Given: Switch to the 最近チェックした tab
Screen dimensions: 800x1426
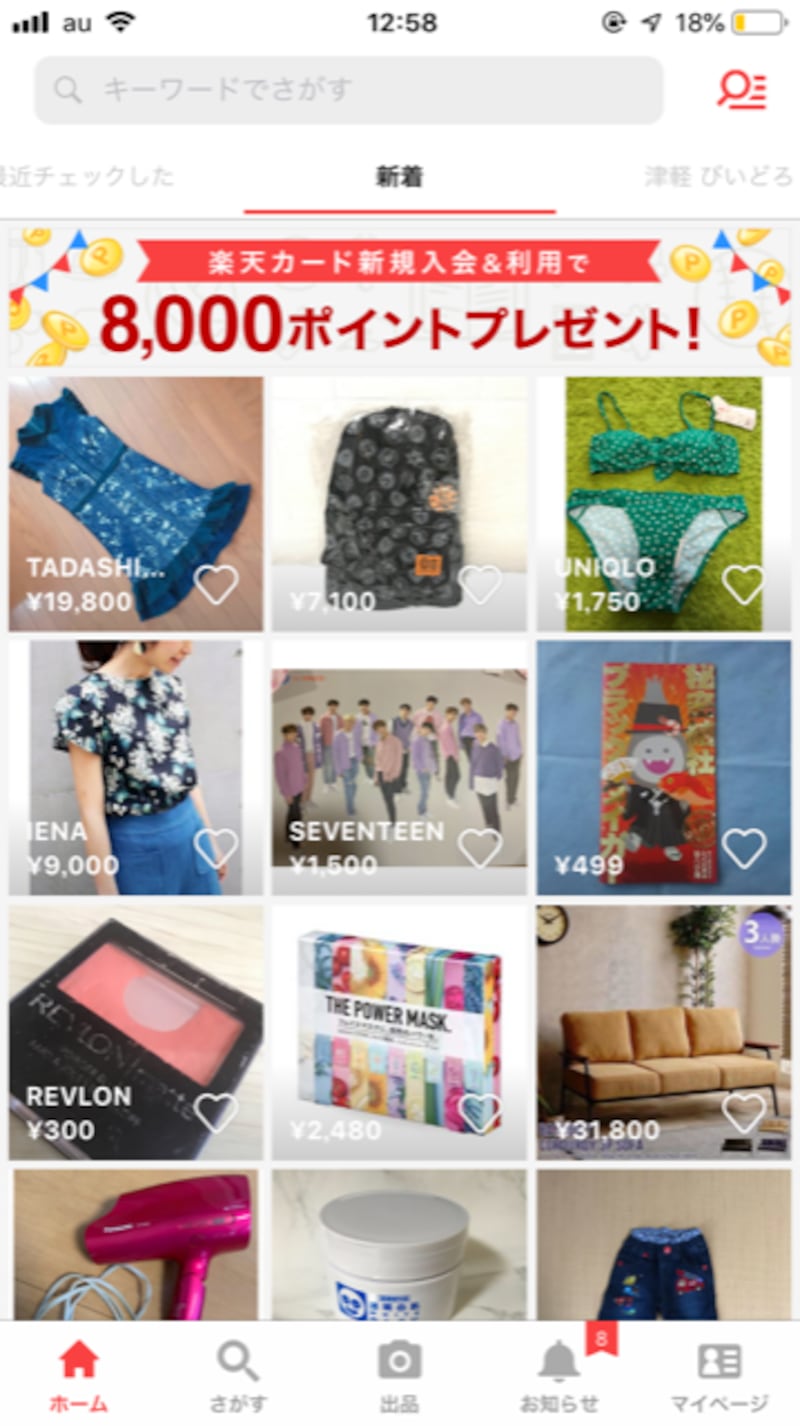Looking at the screenshot, I should click(88, 177).
